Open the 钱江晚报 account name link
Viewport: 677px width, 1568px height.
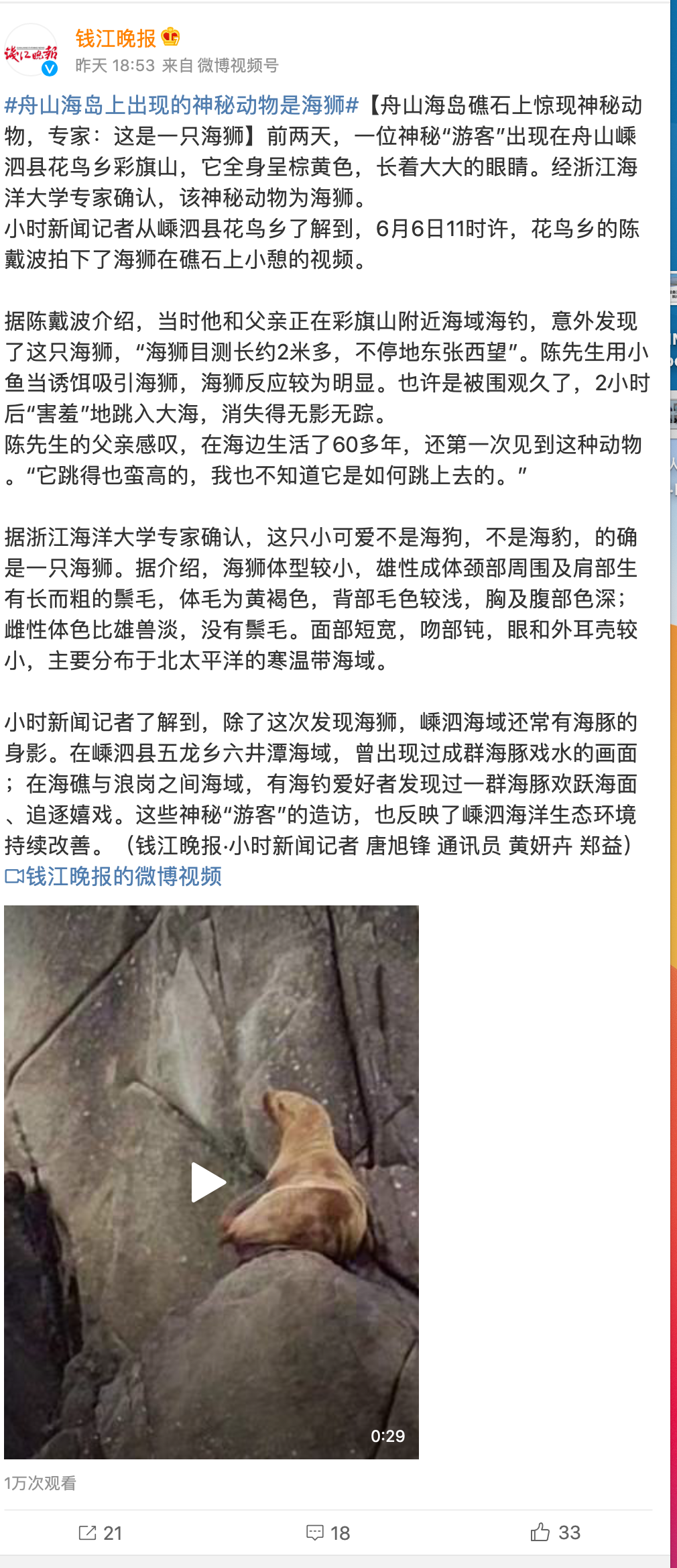(x=115, y=38)
